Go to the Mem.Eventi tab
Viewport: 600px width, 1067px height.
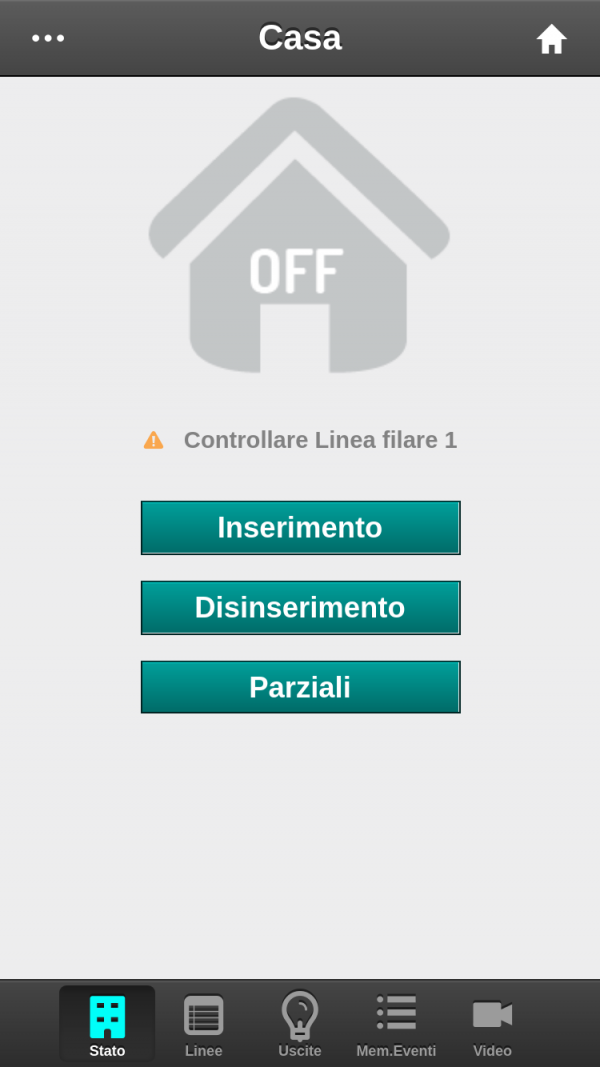[x=396, y=1024]
